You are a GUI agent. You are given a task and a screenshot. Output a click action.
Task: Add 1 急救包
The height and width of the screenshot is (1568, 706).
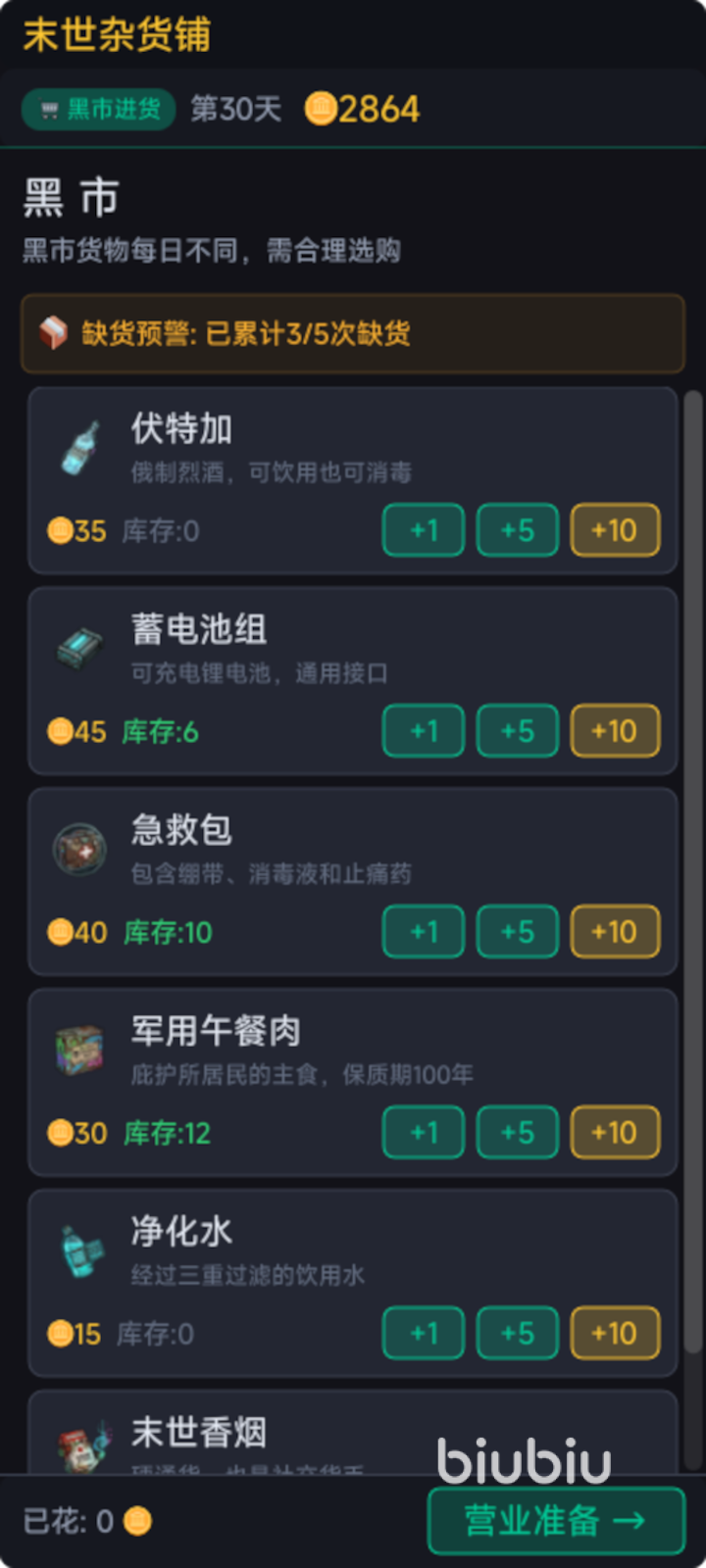coord(423,931)
